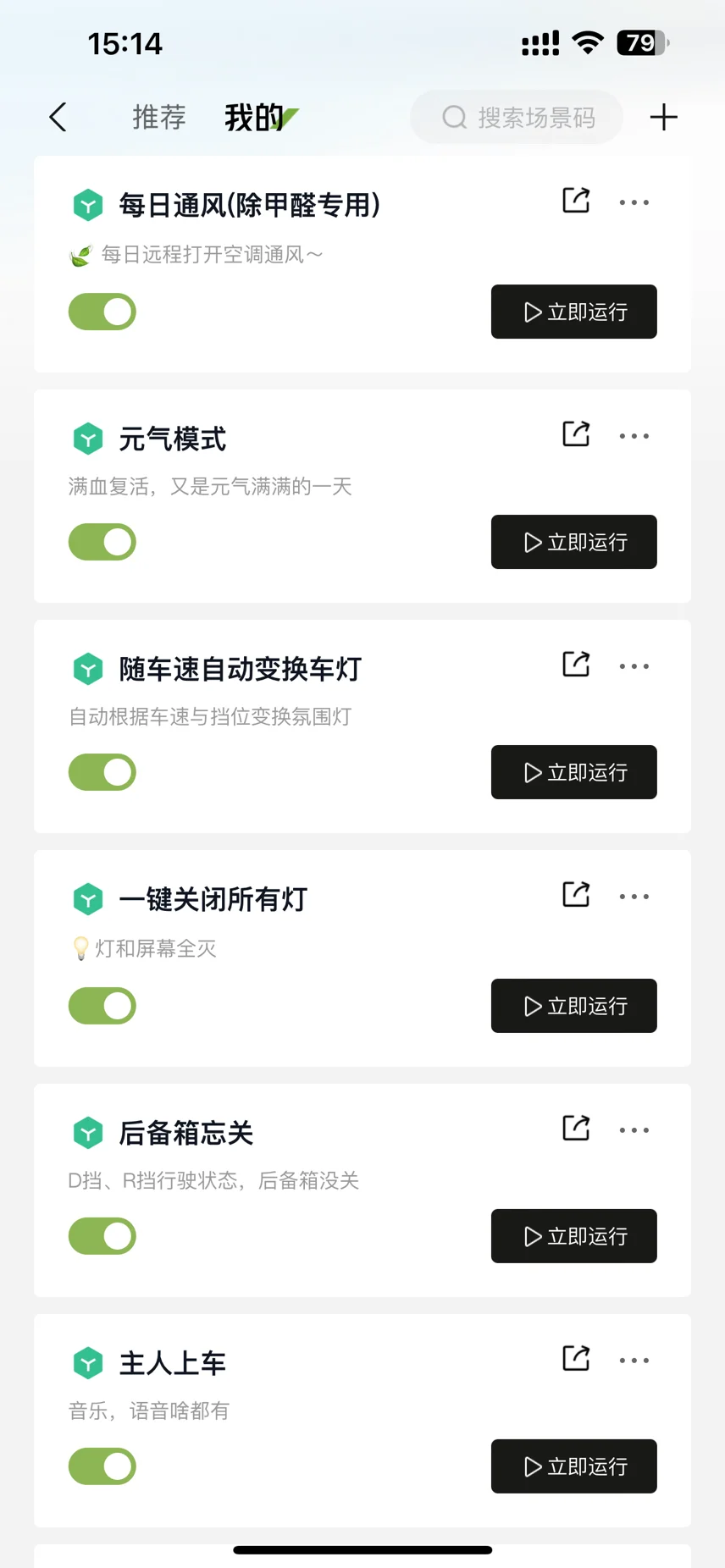Viewport: 725px width, 1568px height.
Task: Disable the 每日通风(除甲醛专用) toggle
Action: pyautogui.click(x=102, y=312)
